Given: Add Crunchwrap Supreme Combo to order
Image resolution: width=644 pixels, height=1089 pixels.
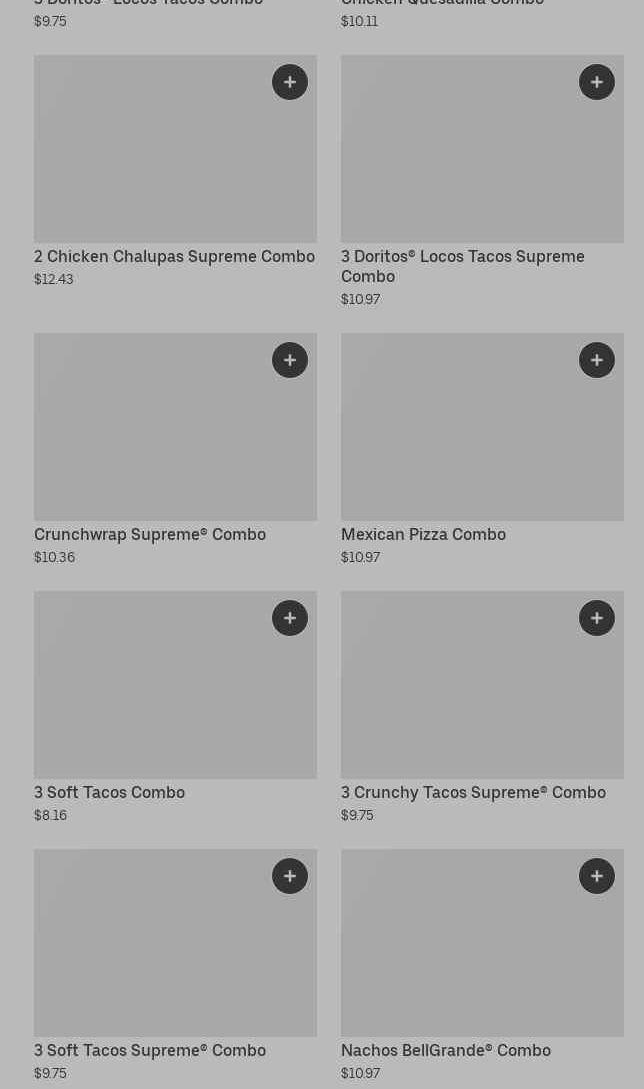Looking at the screenshot, I should tap(290, 360).
